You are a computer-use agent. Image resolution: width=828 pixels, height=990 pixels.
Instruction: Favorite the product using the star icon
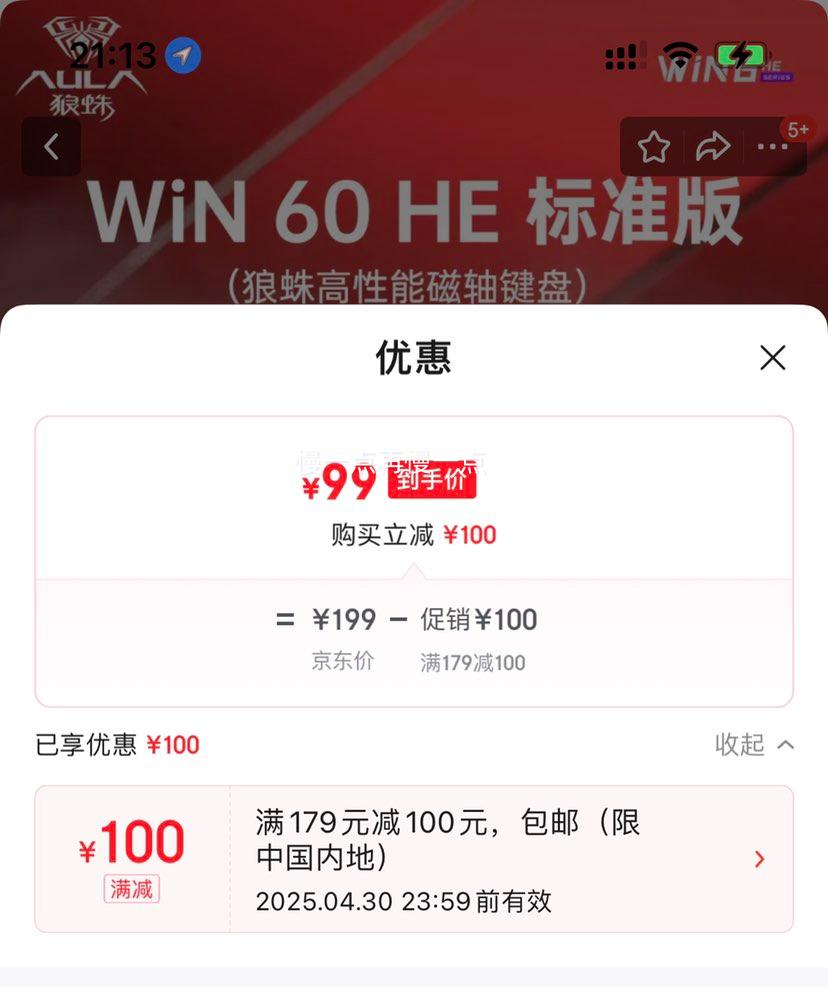click(x=654, y=146)
